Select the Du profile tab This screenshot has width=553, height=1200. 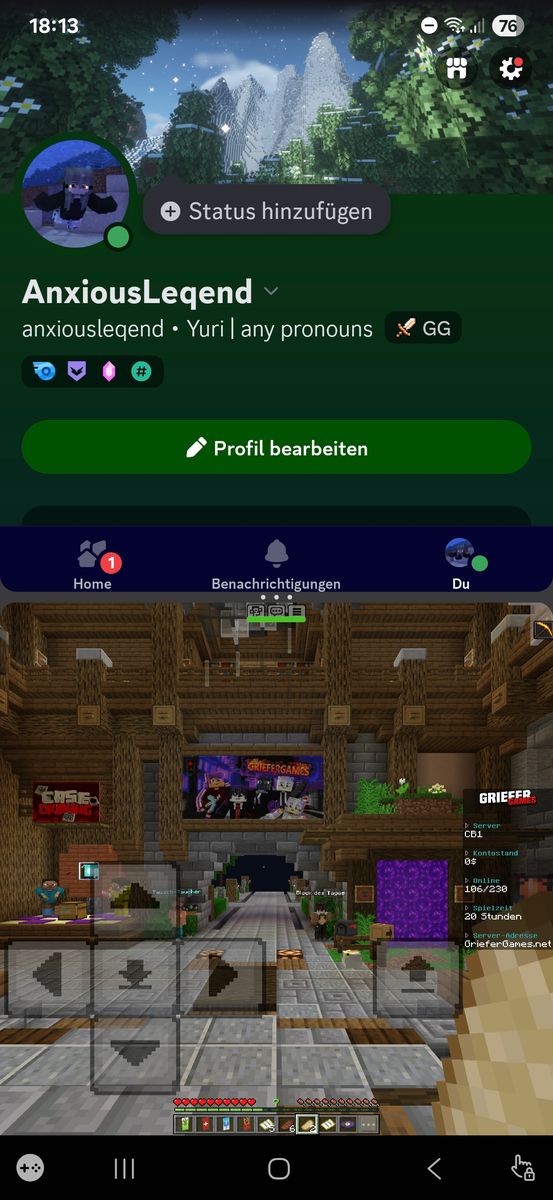click(460, 564)
